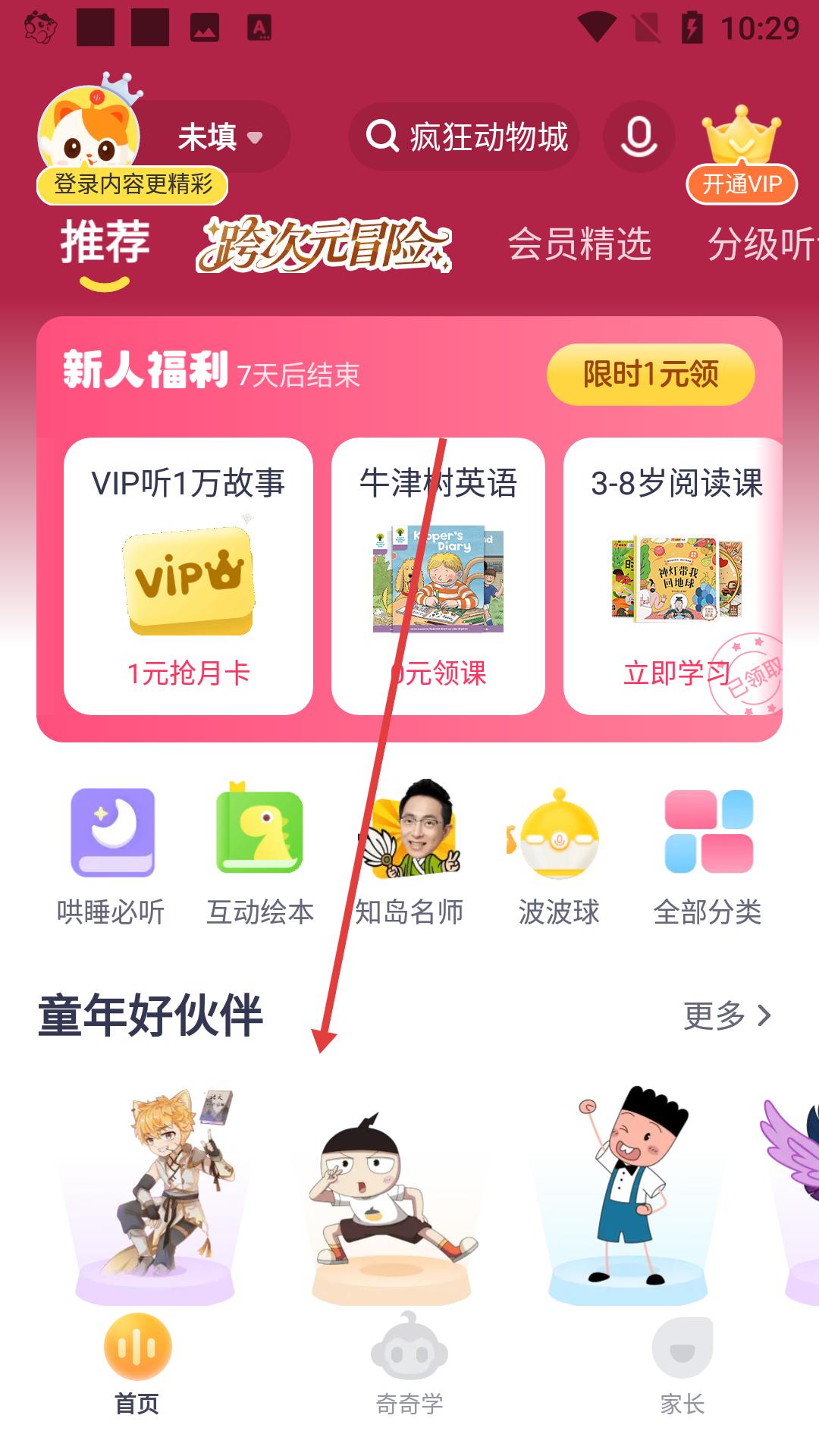
Task: Open the VIP听1万故事 card
Action: click(x=188, y=576)
